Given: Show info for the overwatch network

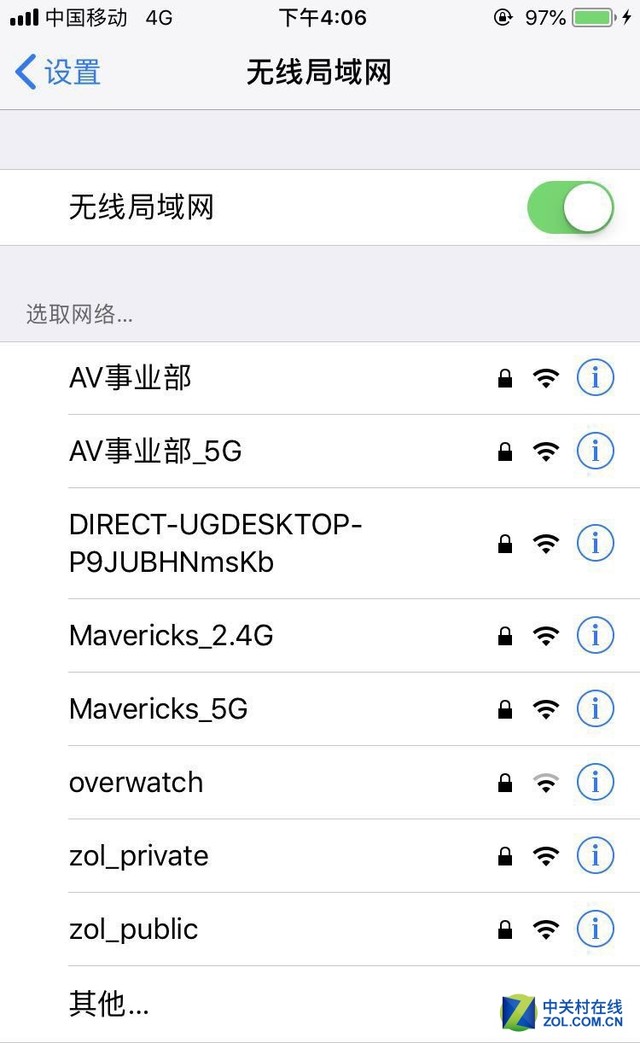Looking at the screenshot, I should (595, 782).
